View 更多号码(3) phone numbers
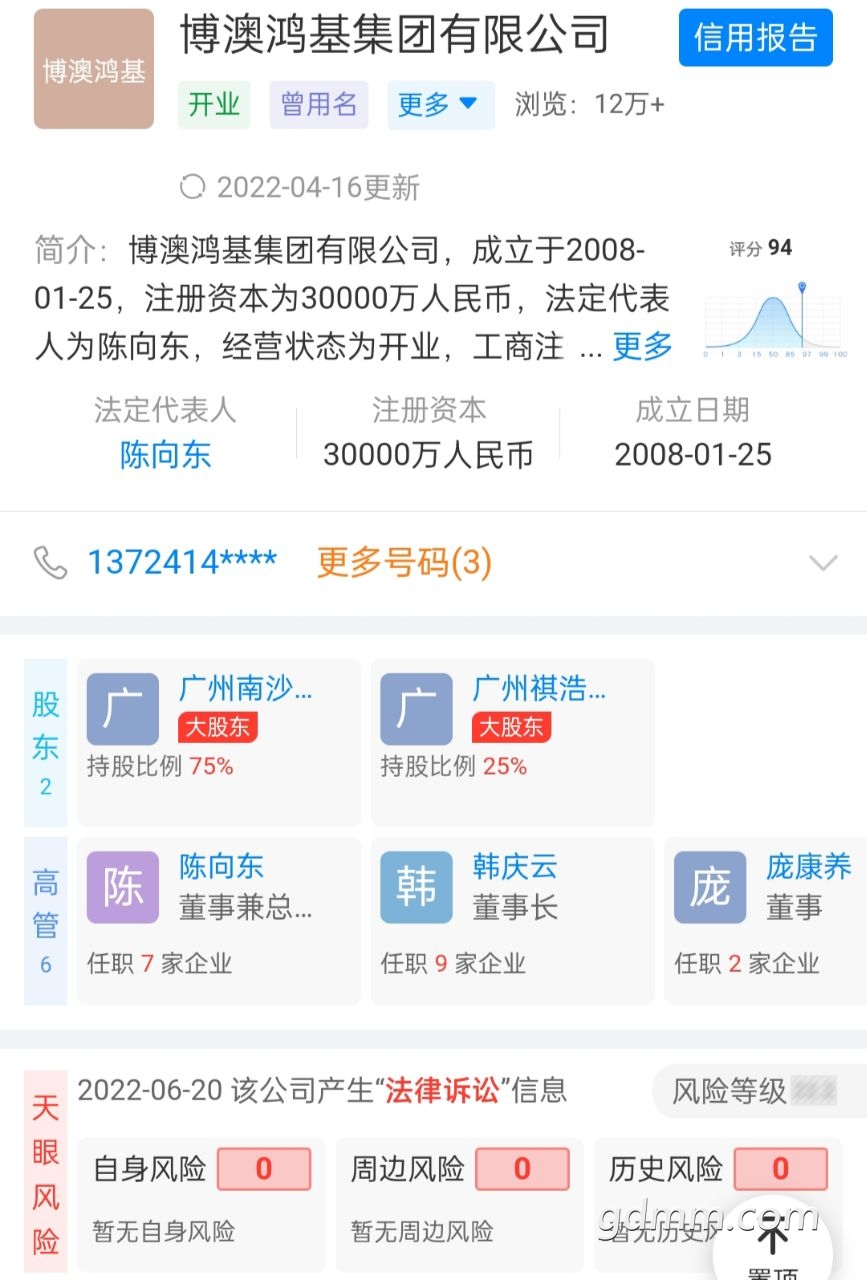 click(404, 563)
